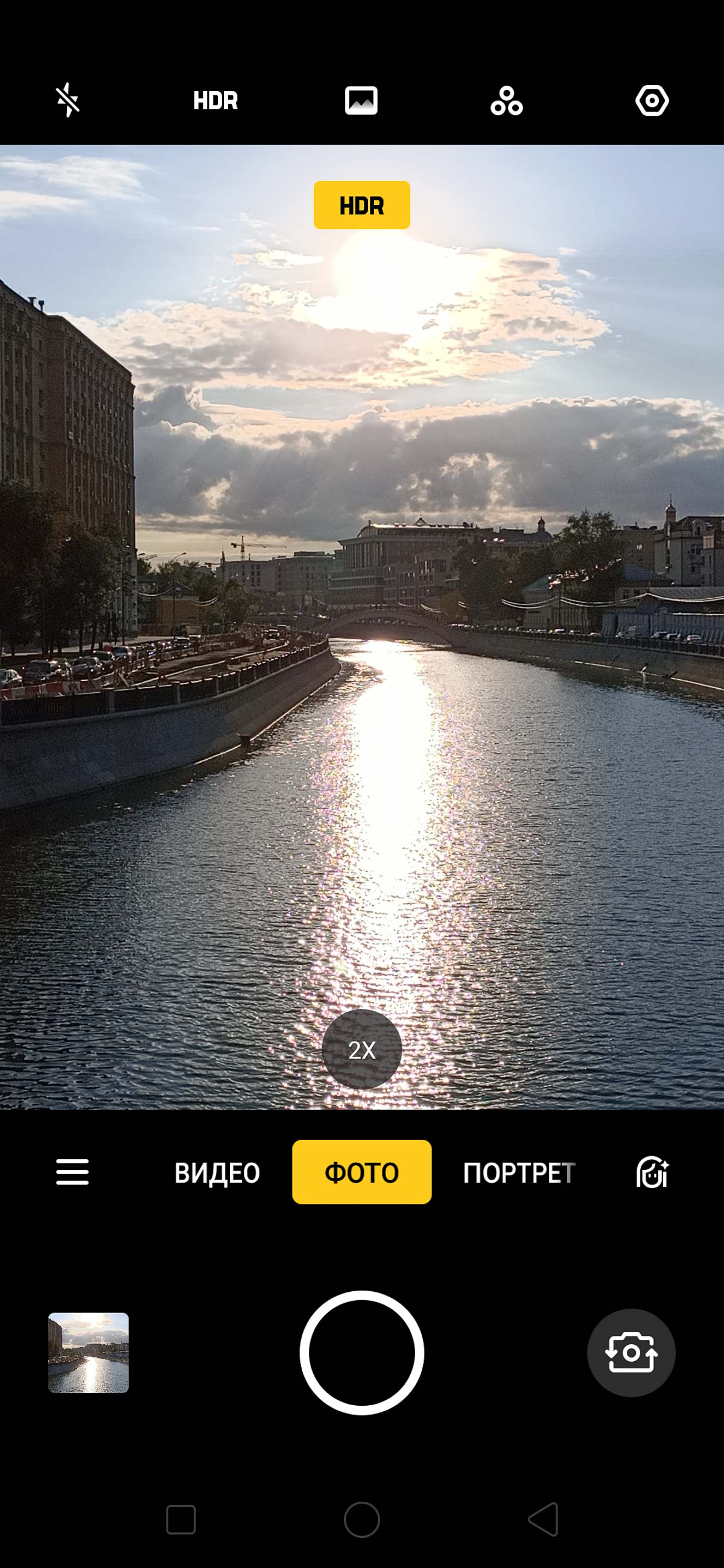This screenshot has width=724, height=1568.
Task: Tap the 2X zoom button
Action: [x=361, y=1049]
